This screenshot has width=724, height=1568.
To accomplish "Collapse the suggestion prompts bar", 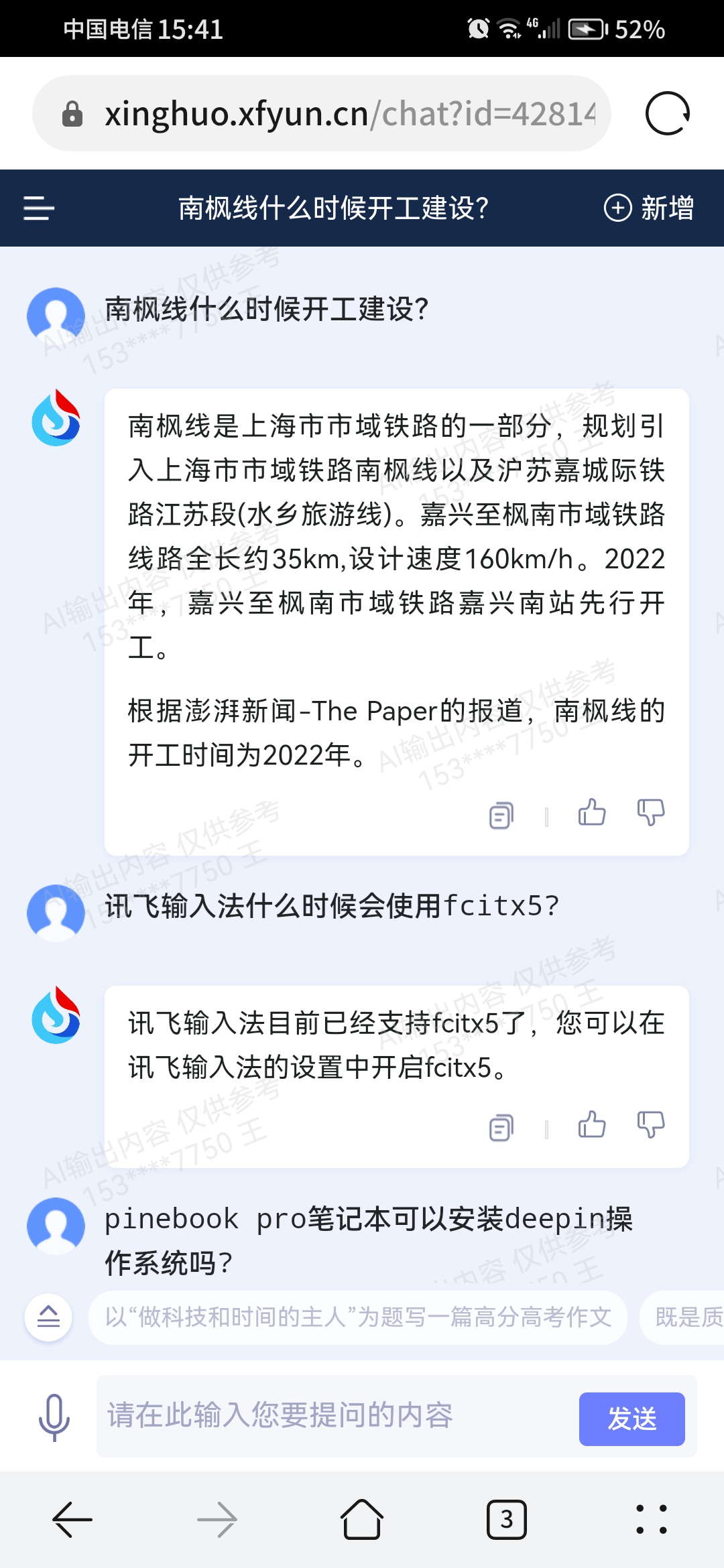I will pos(48,1317).
